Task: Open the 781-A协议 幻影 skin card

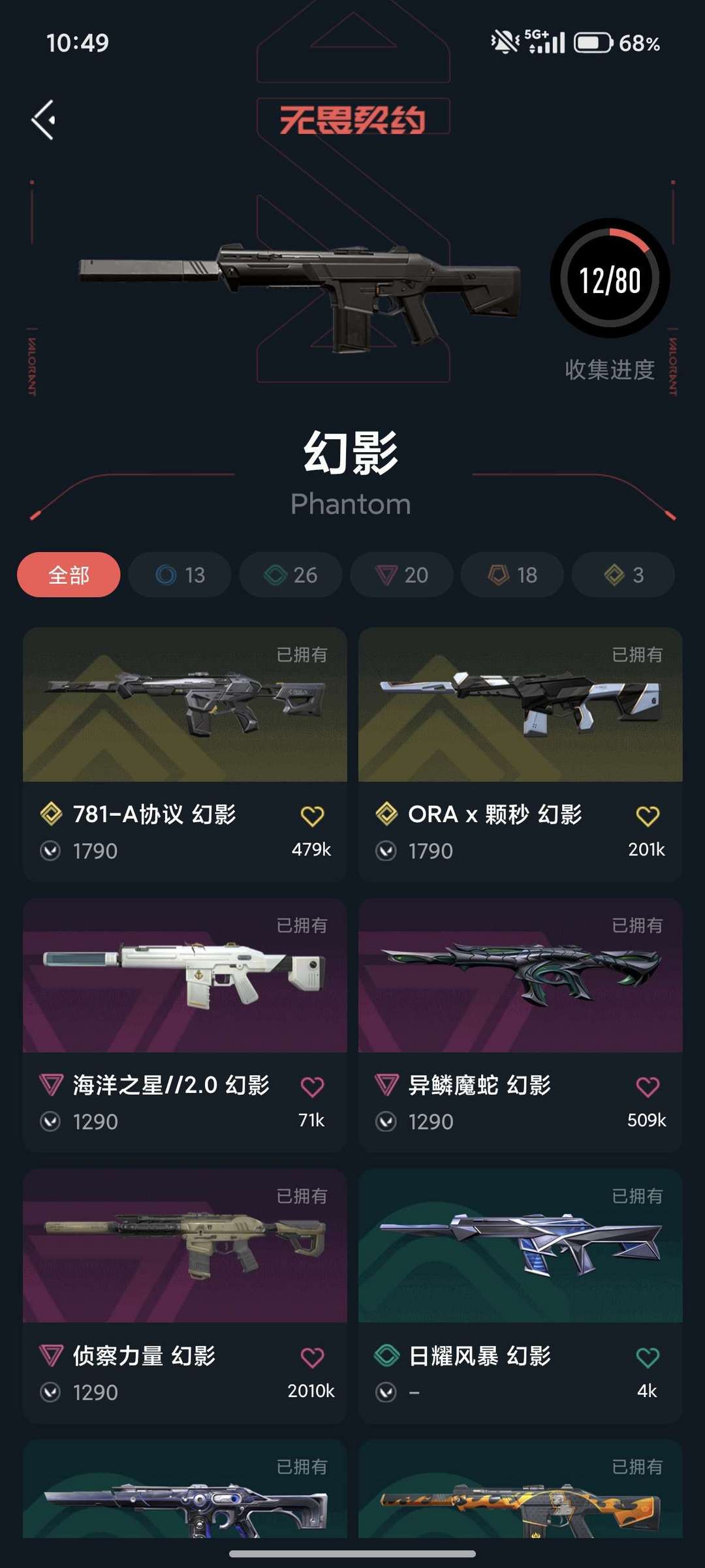Action: click(185, 705)
